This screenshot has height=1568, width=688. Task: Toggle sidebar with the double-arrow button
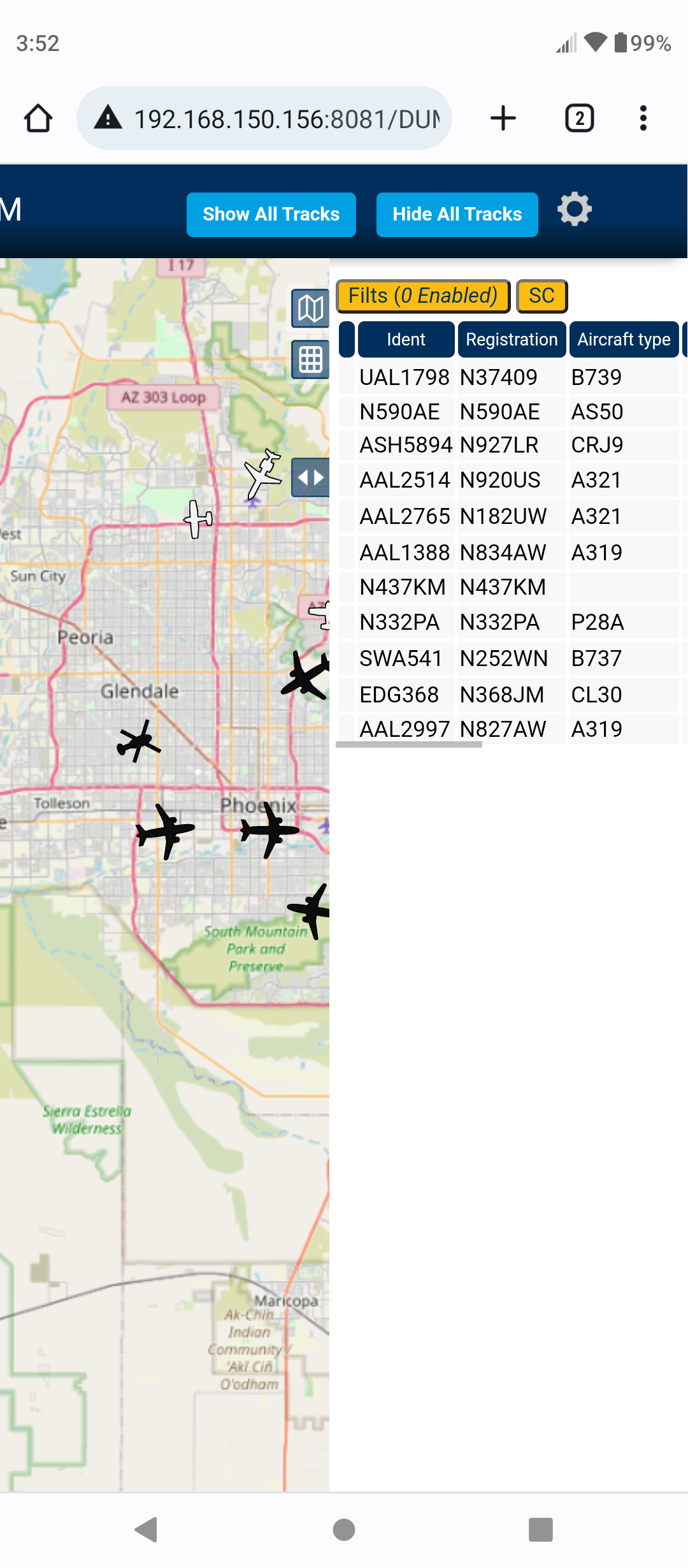click(x=310, y=477)
